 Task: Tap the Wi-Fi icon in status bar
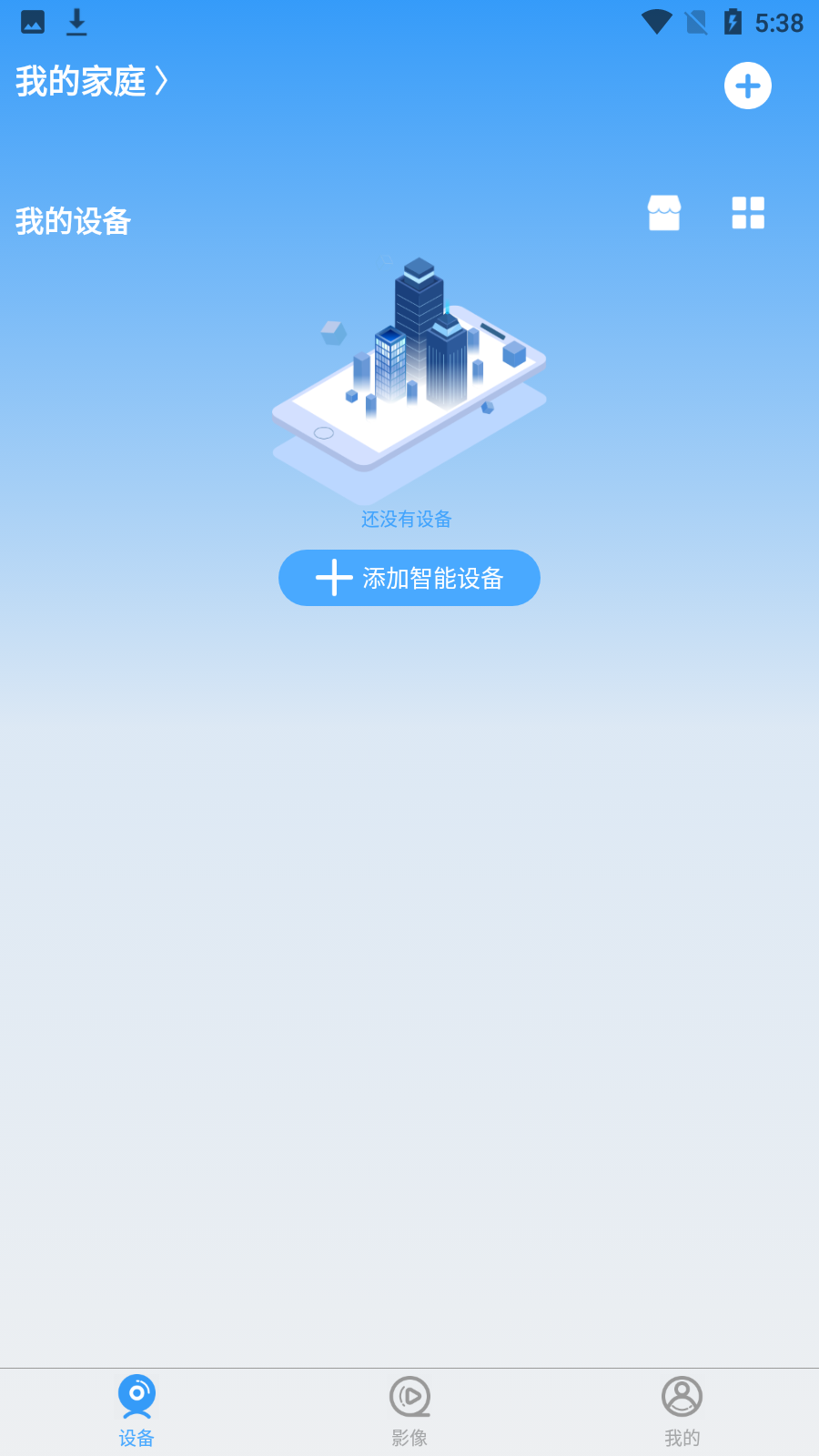tap(655, 22)
